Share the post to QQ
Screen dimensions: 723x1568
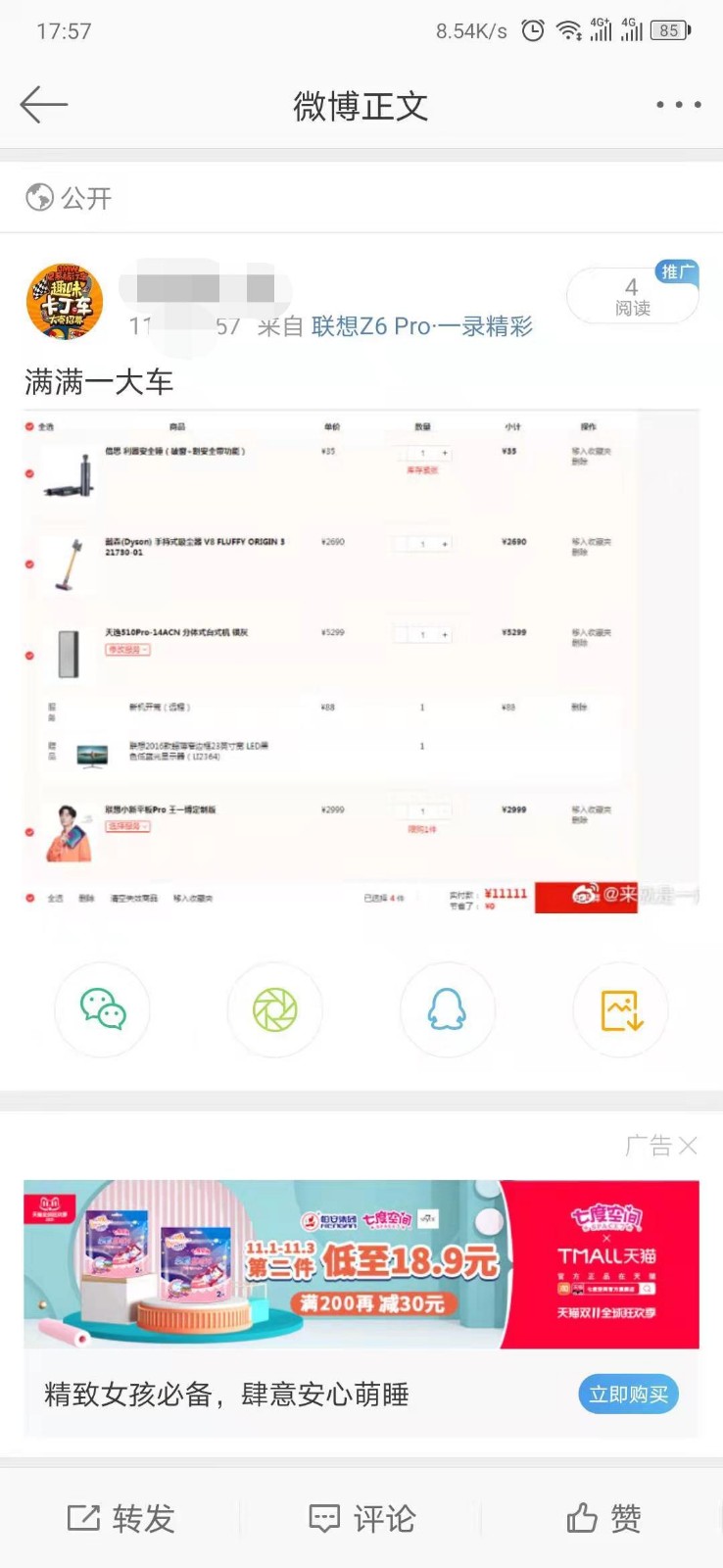(x=447, y=1010)
